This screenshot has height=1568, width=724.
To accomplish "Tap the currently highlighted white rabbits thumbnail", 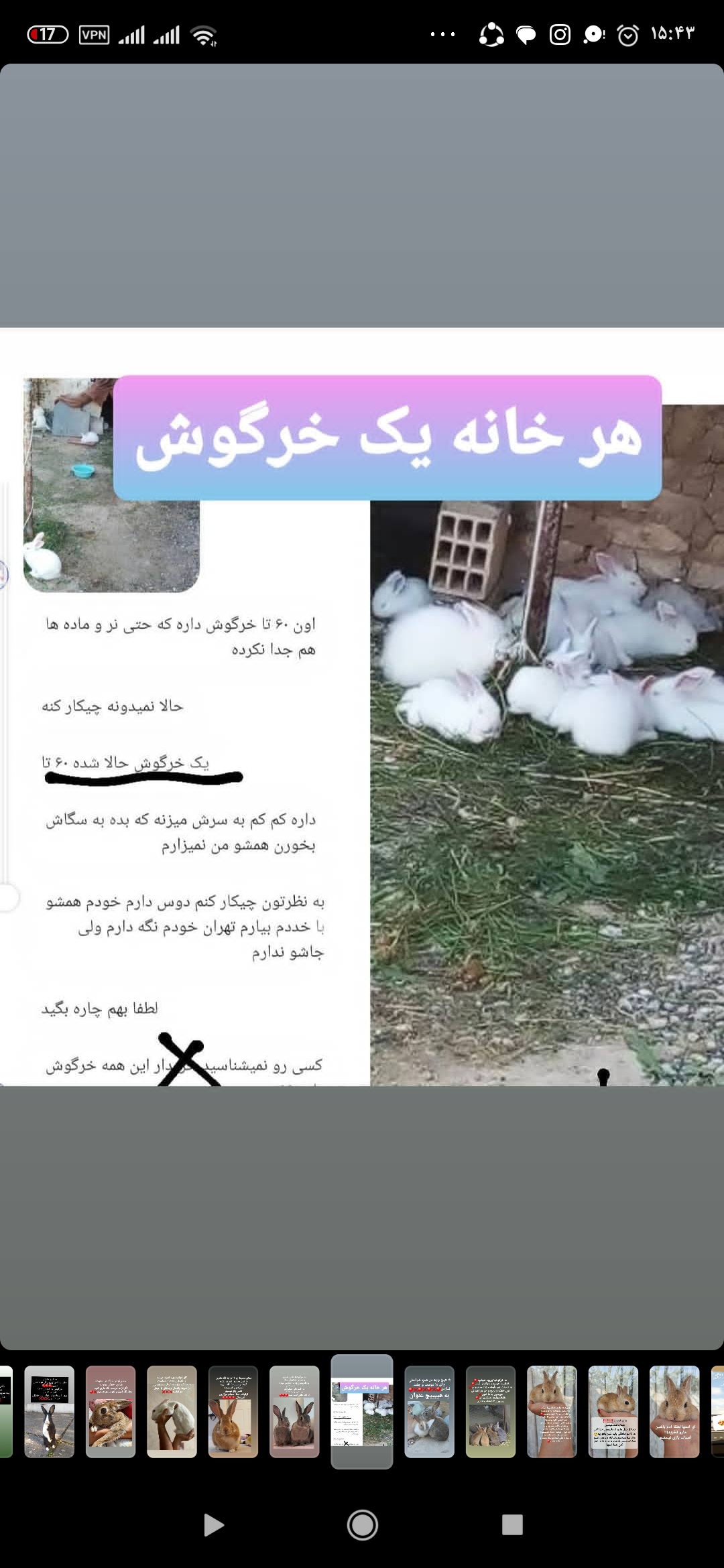I will click(x=362, y=1412).
